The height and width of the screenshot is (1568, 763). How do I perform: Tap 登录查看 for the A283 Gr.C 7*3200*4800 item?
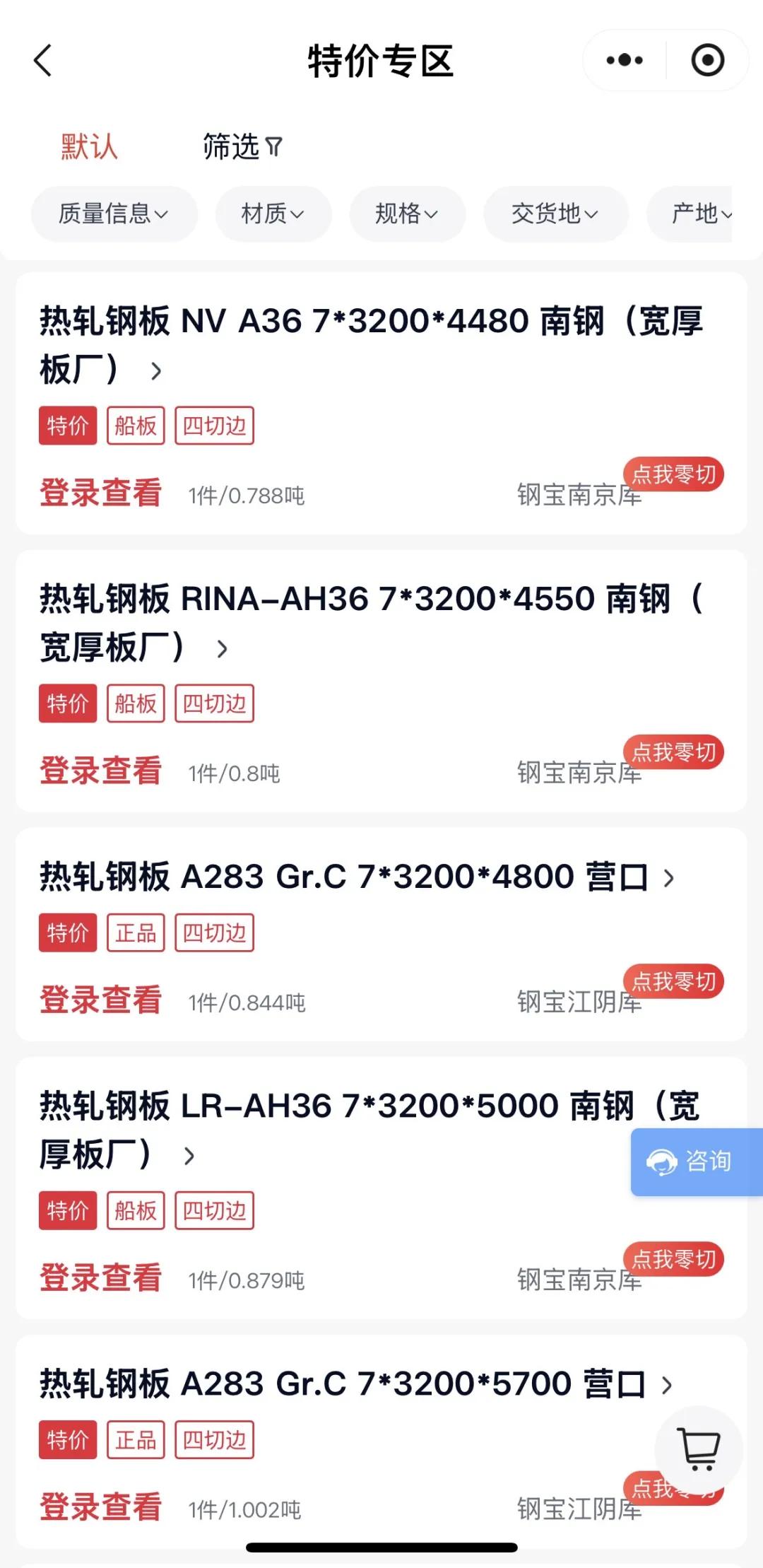101,1001
